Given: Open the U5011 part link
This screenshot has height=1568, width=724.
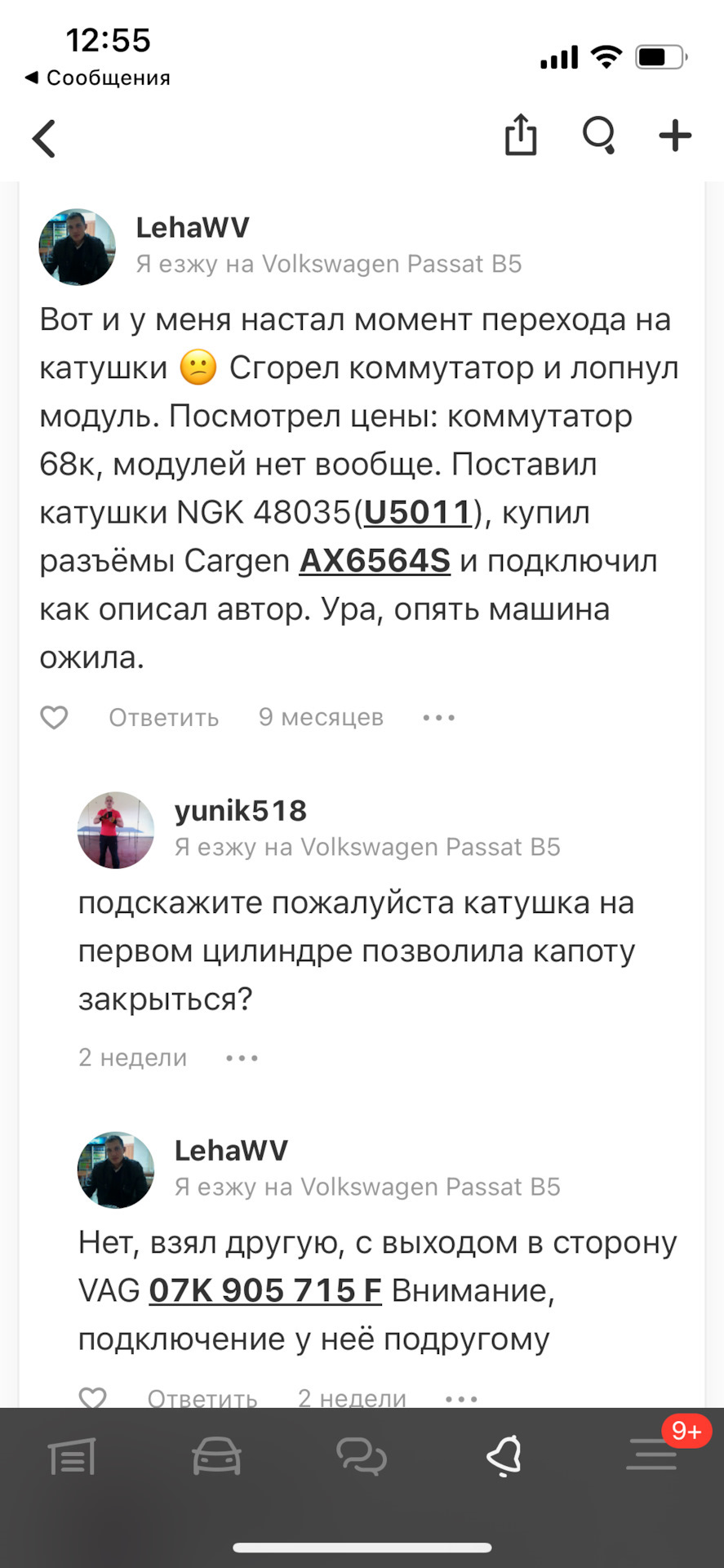Looking at the screenshot, I should click(418, 513).
